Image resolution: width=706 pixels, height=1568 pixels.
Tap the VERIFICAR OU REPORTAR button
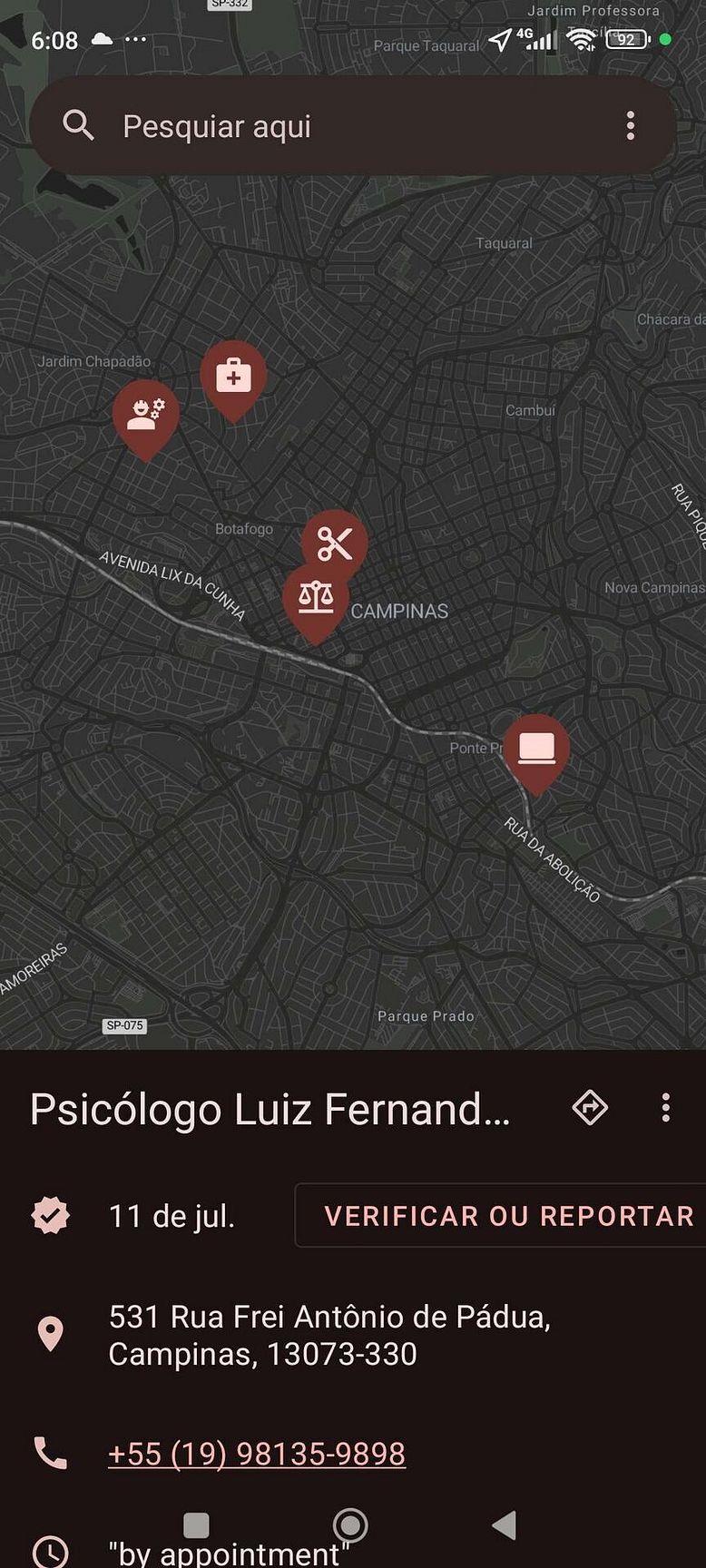[501, 1215]
